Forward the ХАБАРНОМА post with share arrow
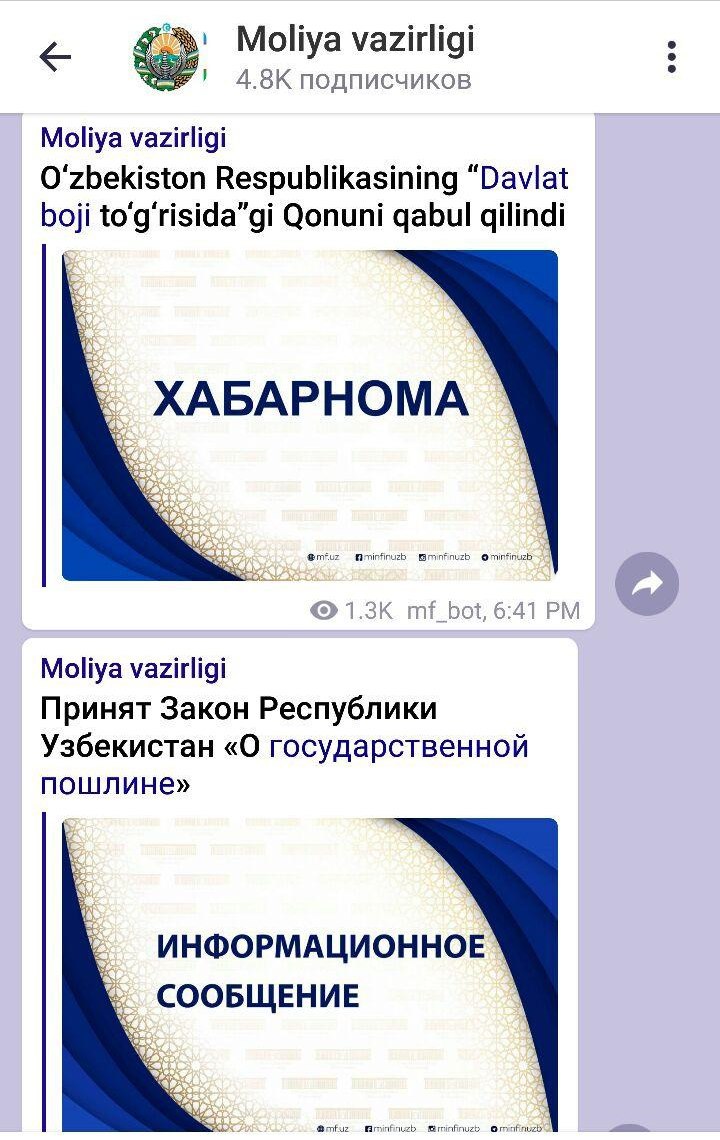720x1140 pixels. (647, 583)
